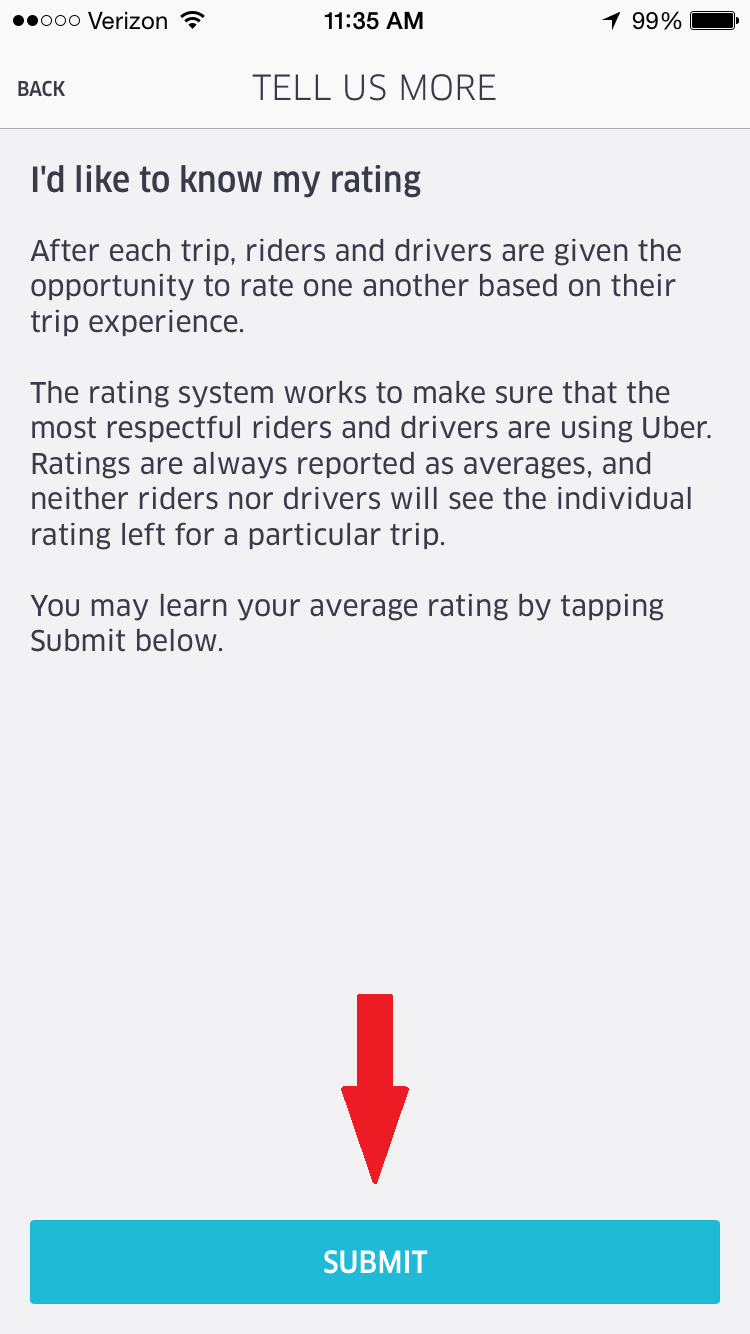Tap the Submit button
Screen dimensions: 750x1334
(x=375, y=1261)
